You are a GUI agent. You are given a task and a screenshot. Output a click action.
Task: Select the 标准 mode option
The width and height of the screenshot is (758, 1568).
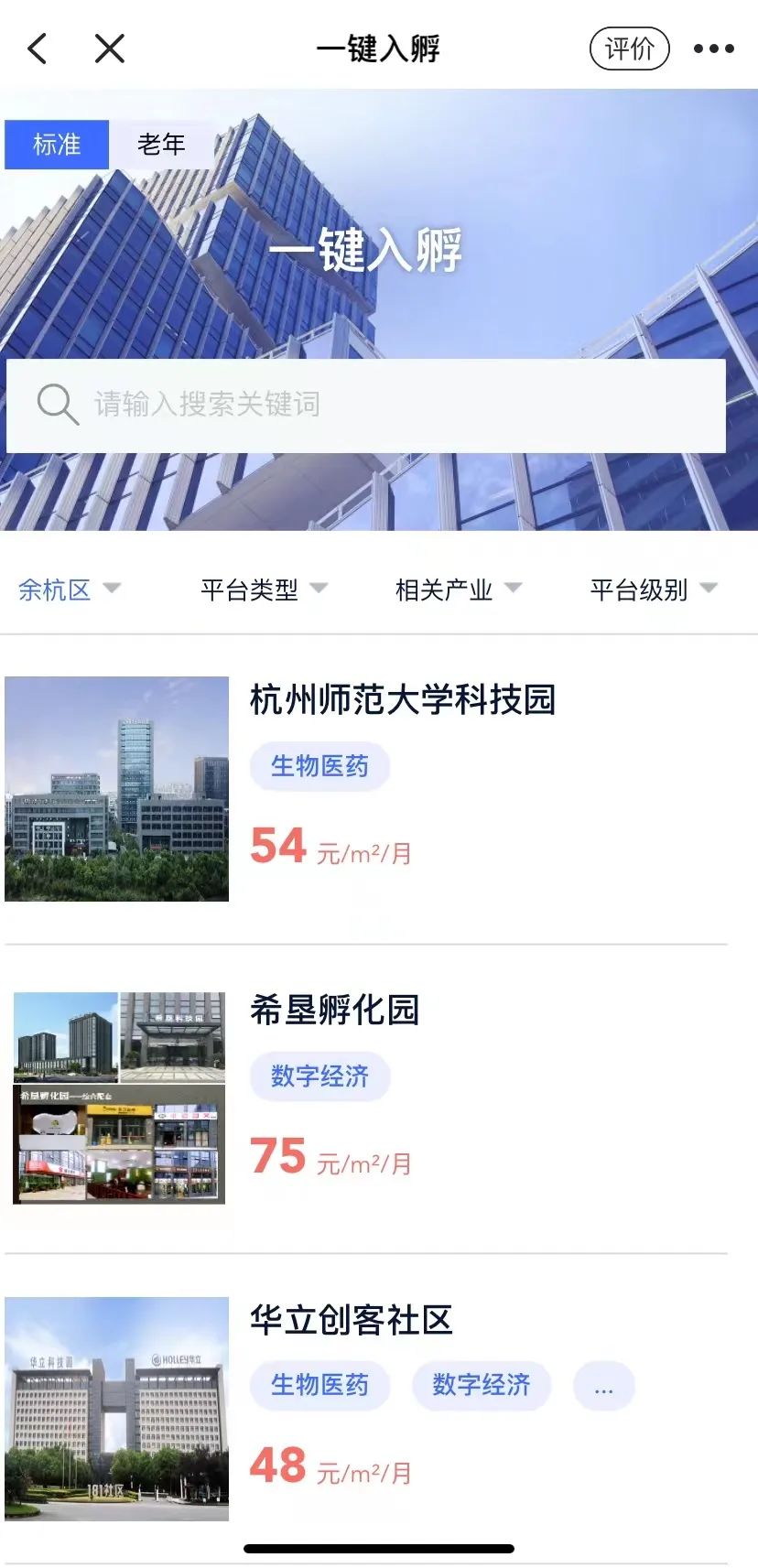click(x=57, y=145)
